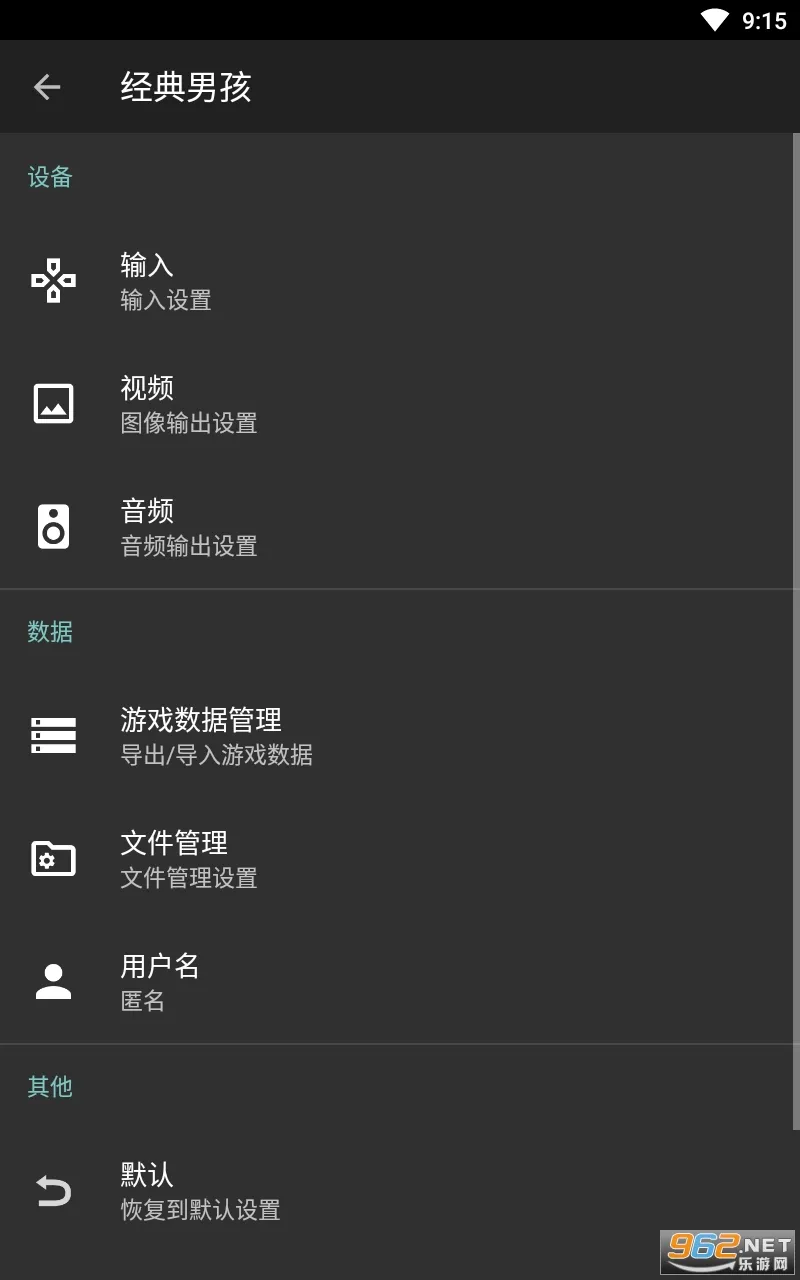Tap the back arrow in the title bar
The height and width of the screenshot is (1280, 800).
[x=47, y=87]
